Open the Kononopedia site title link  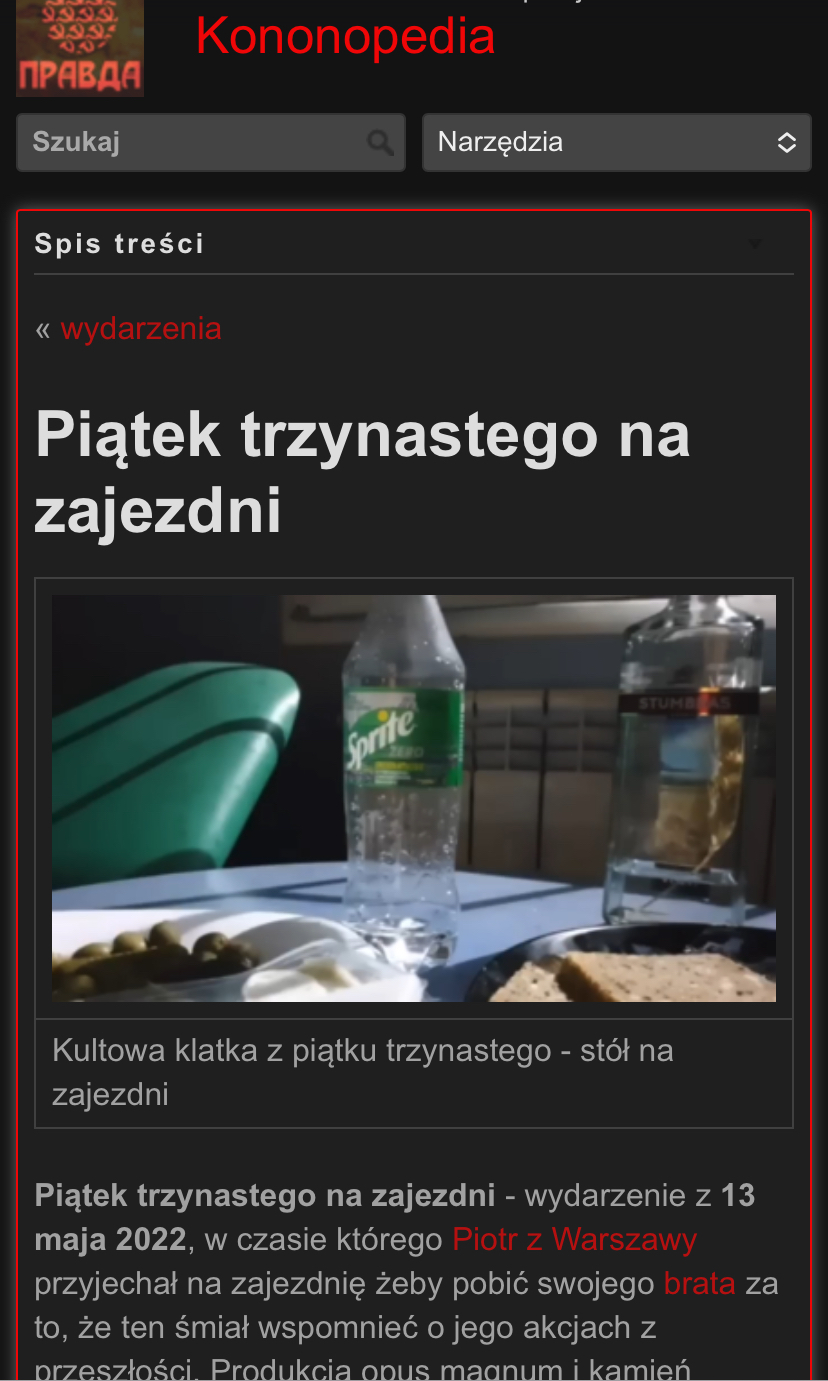(x=345, y=36)
